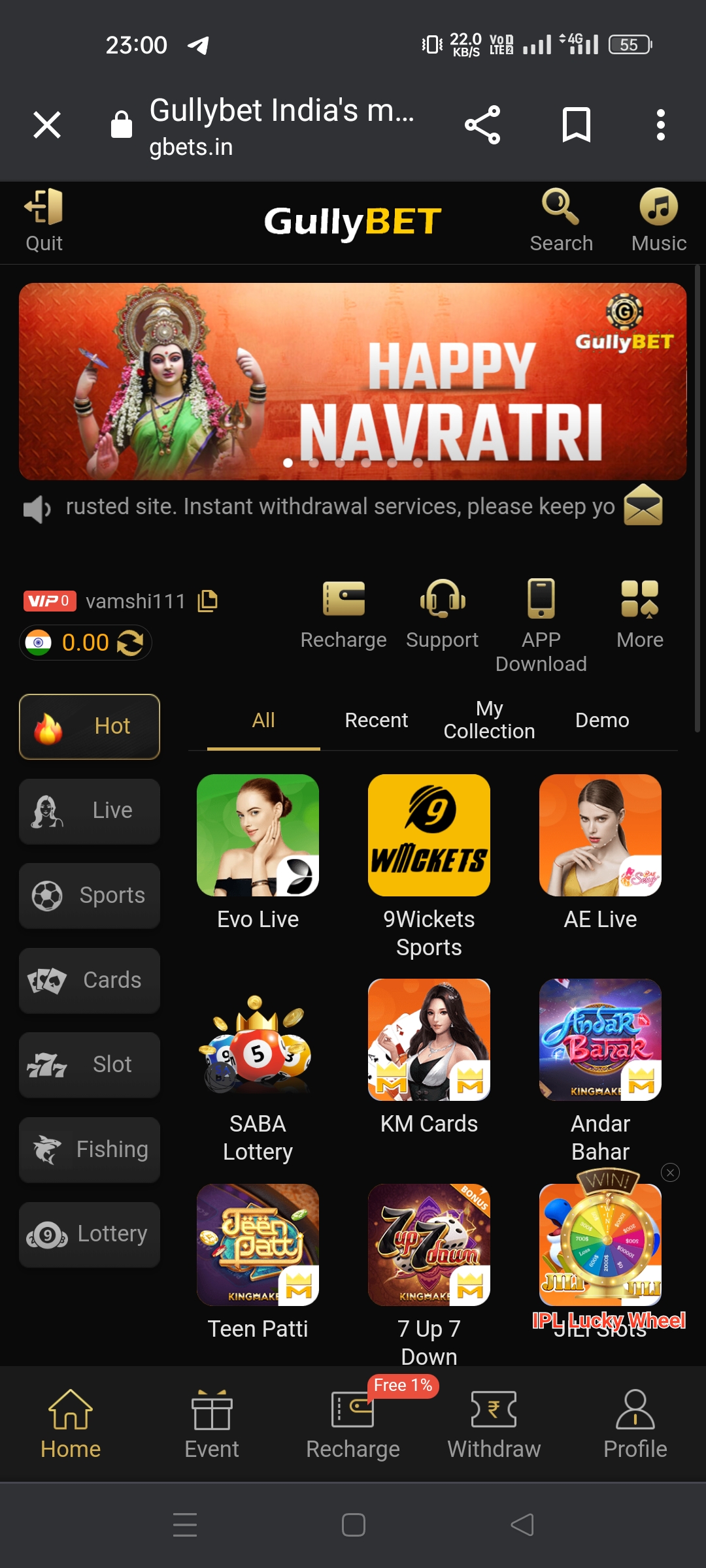Image resolution: width=706 pixels, height=1568 pixels.
Task: Go to the Withdraw tab
Action: tap(494, 1424)
